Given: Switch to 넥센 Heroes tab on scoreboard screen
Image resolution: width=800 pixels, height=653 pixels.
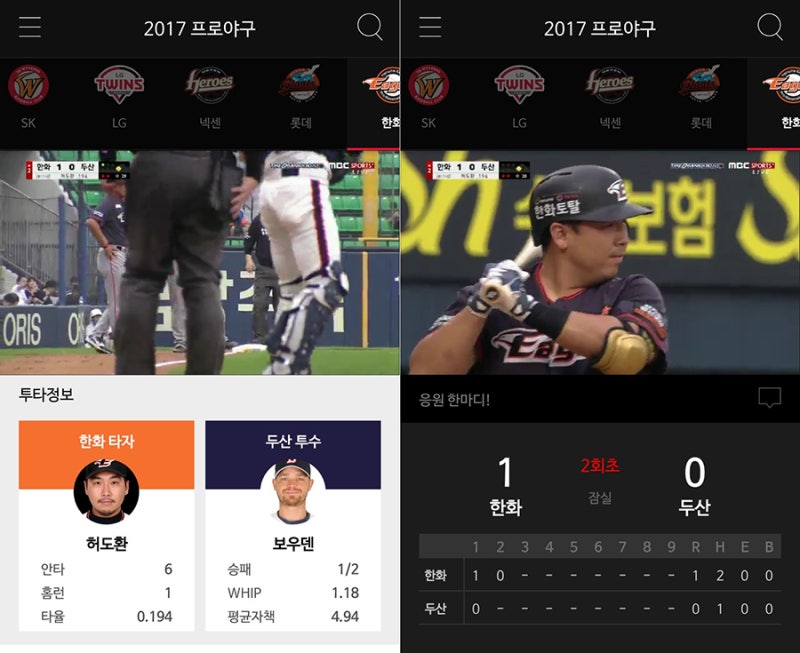Looking at the screenshot, I should point(609,97).
